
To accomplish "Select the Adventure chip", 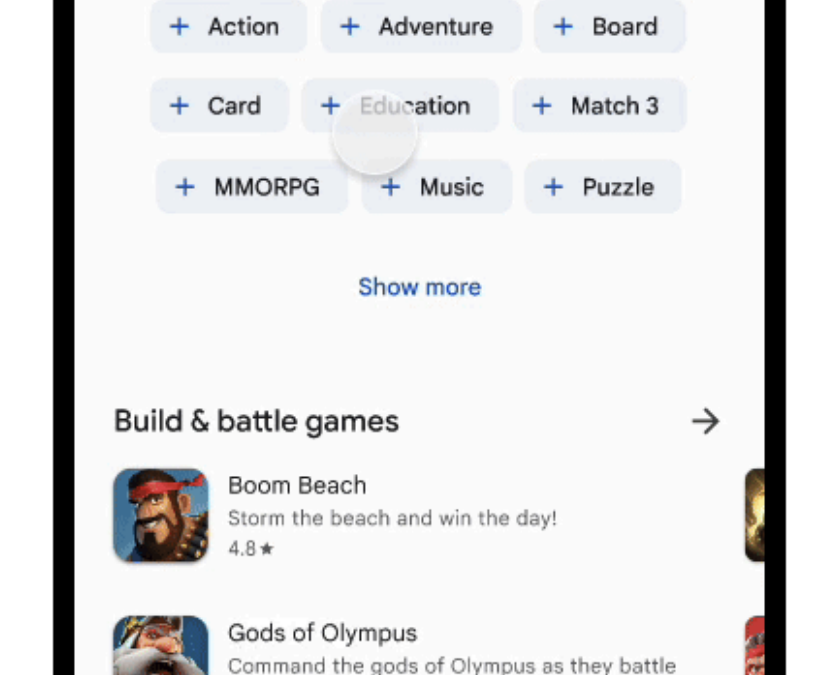I will [420, 27].
